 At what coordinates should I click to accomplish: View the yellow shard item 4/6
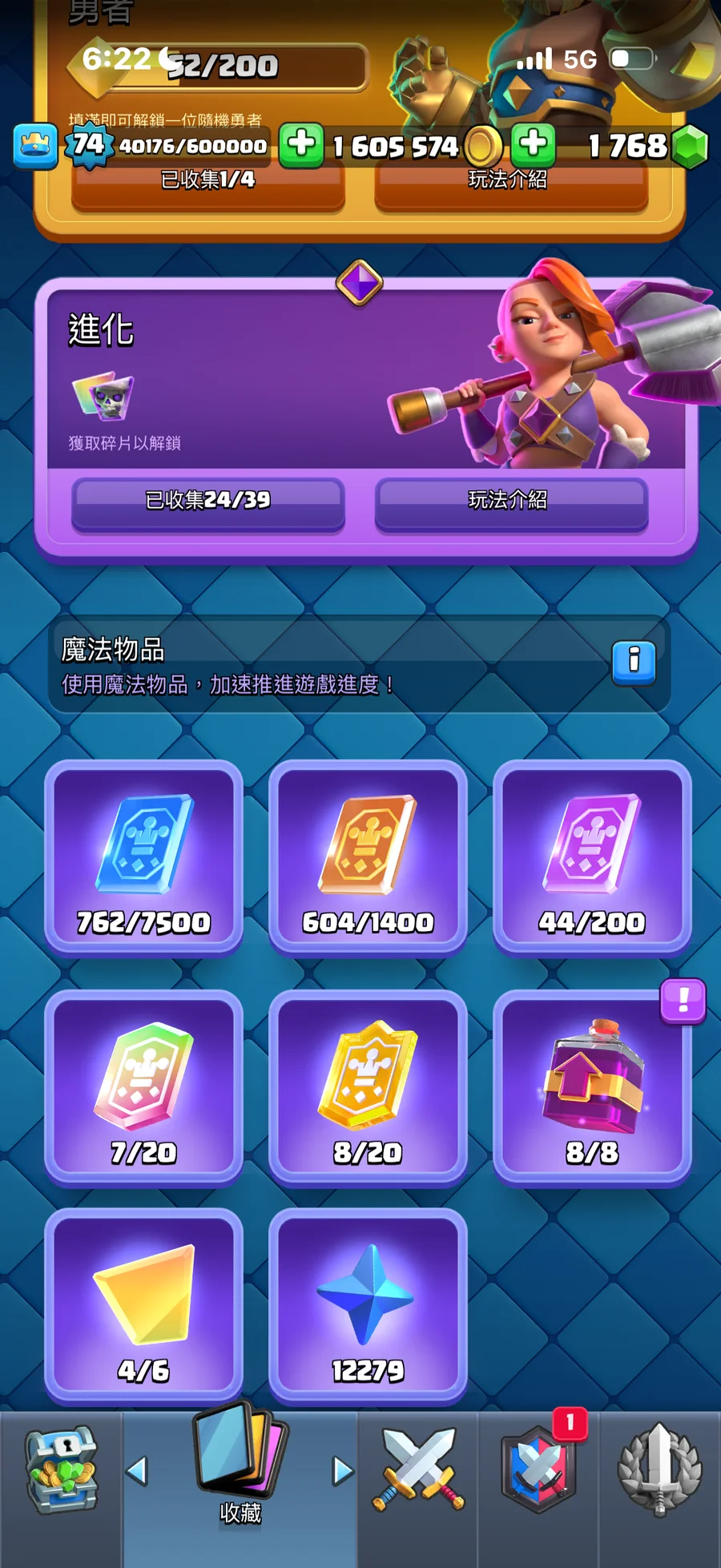(x=144, y=1306)
